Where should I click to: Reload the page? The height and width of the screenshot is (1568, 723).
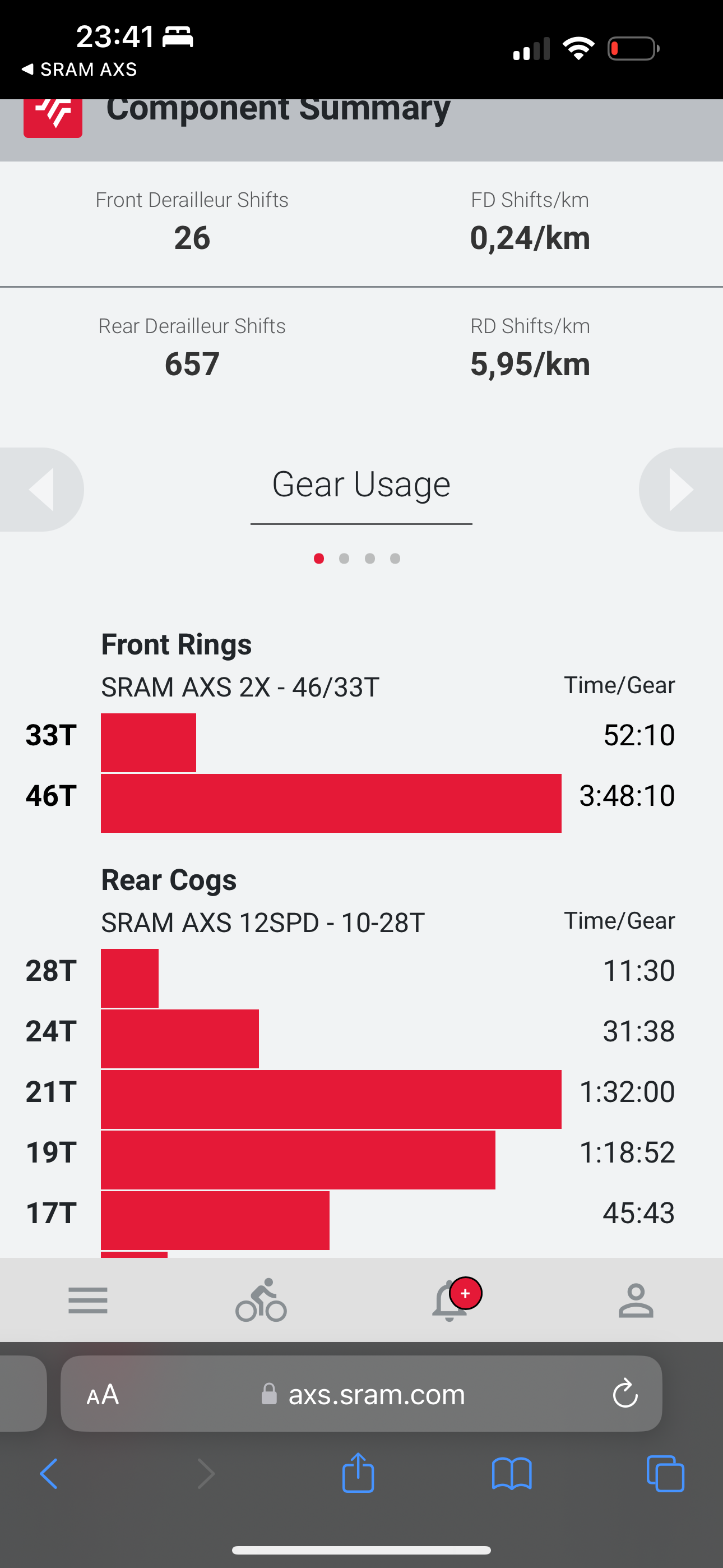tap(625, 1393)
